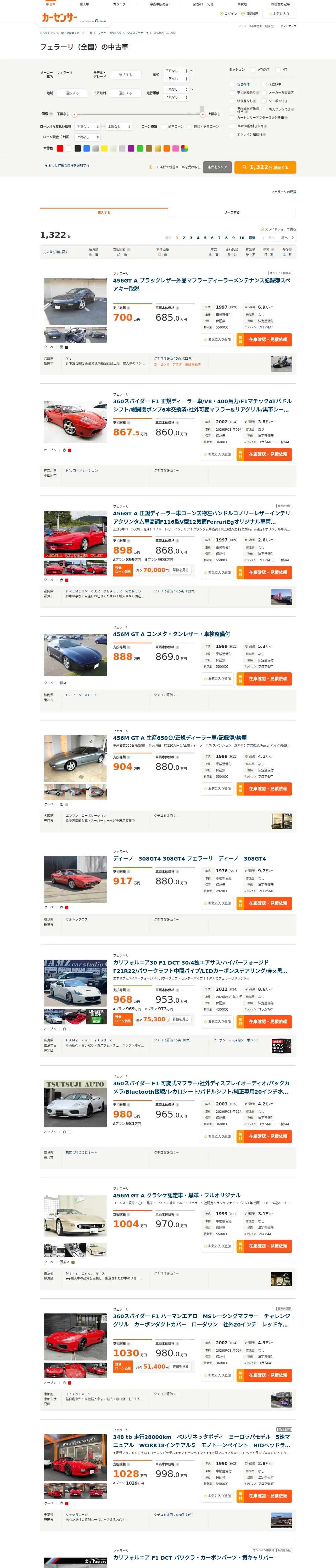Open お気に入り in the header
Viewport: 336px width, 1568px height.
(x=279, y=13)
